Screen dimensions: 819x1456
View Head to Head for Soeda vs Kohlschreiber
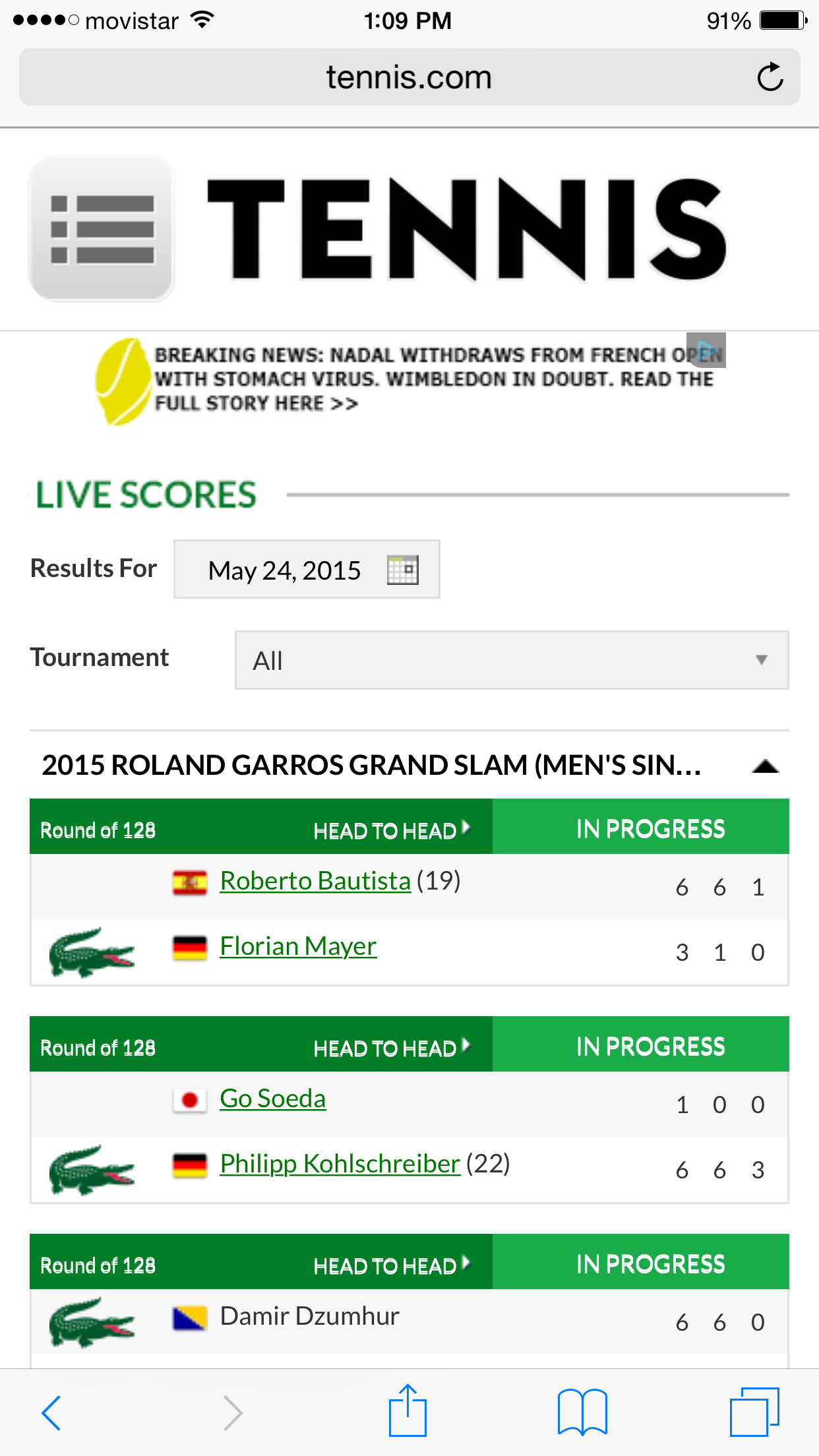(392, 1047)
